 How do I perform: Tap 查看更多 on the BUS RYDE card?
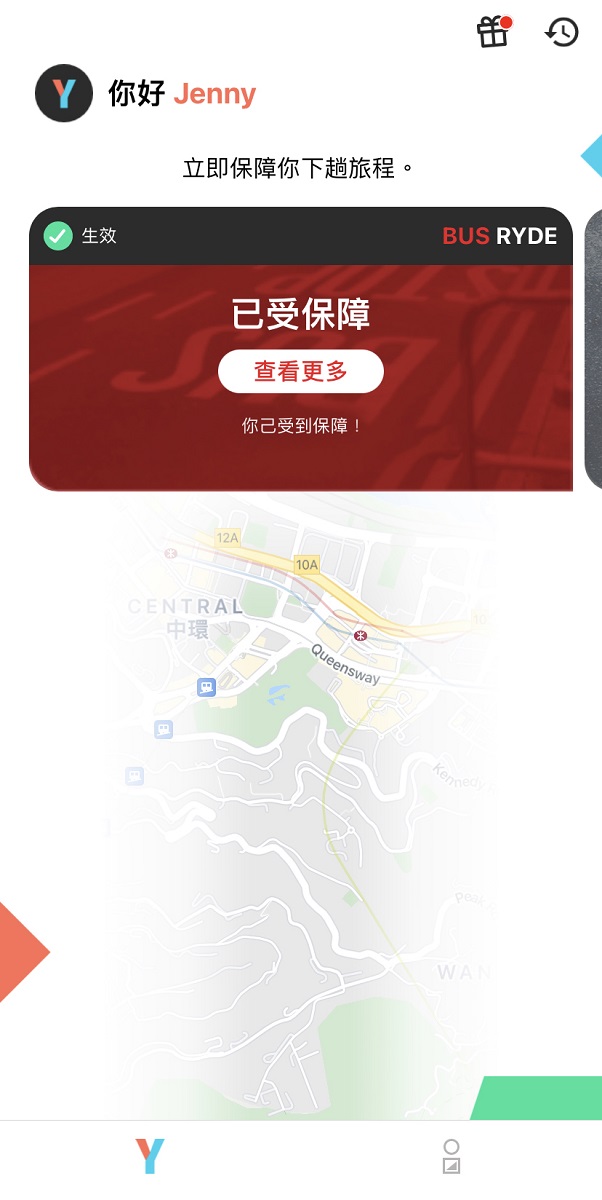(301, 371)
